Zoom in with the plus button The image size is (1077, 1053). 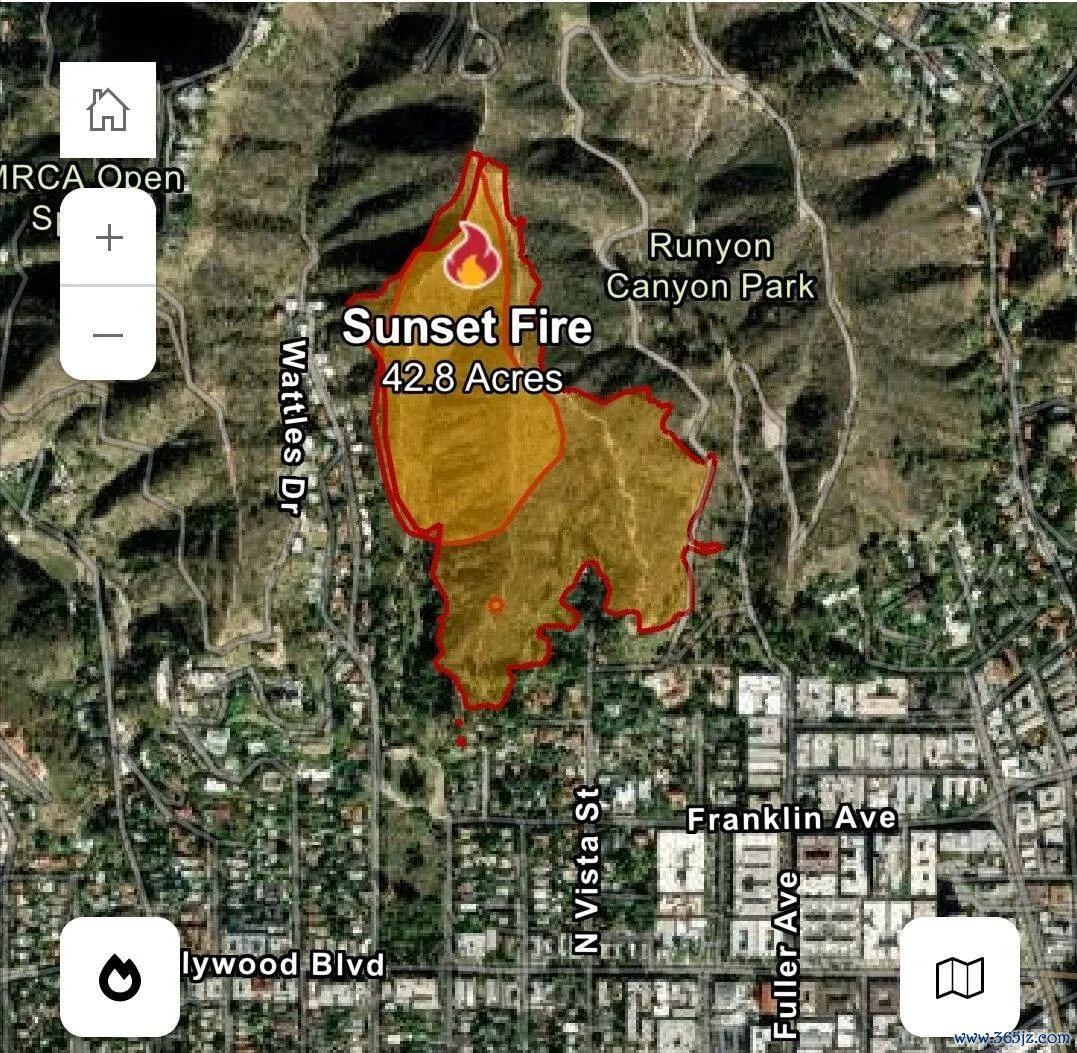click(108, 238)
